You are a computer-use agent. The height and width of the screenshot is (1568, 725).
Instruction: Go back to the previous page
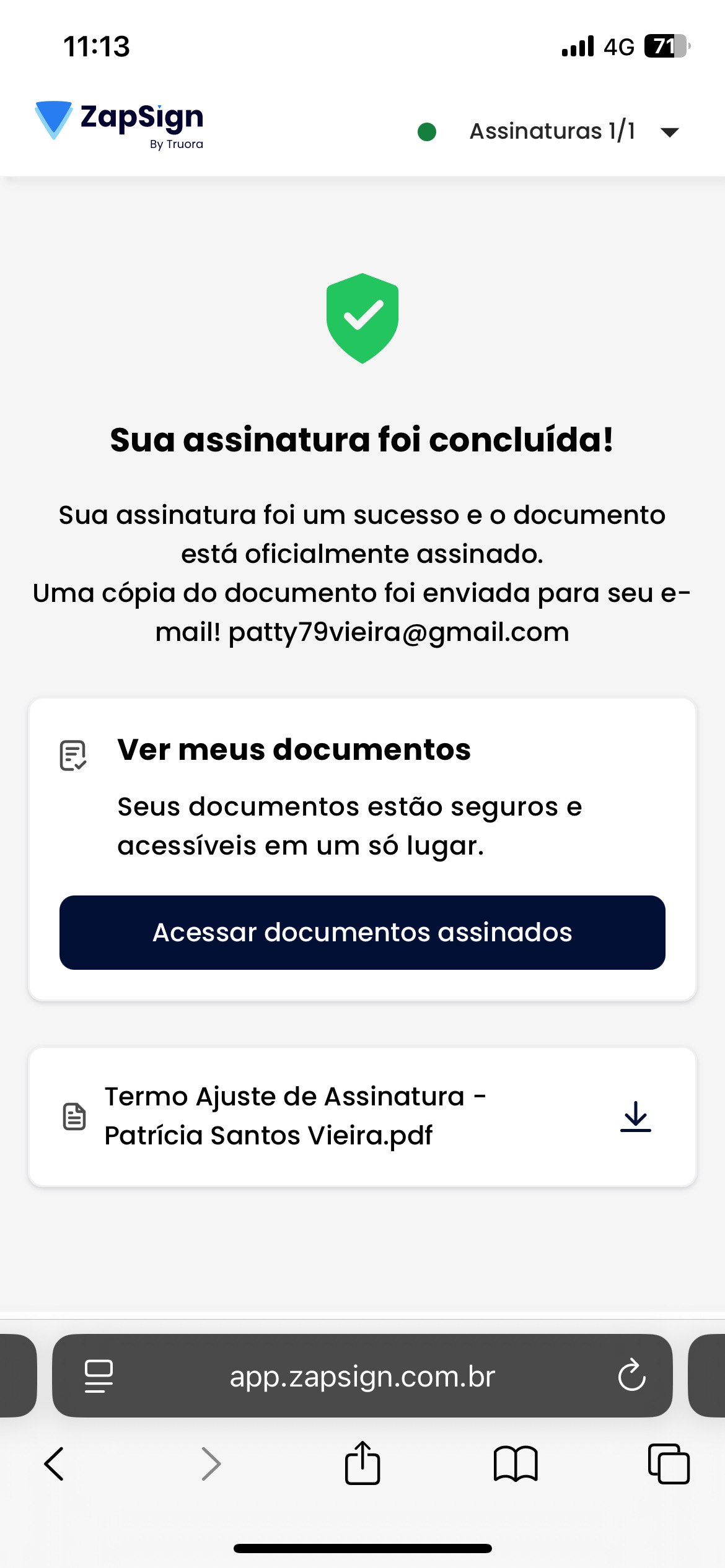55,1464
